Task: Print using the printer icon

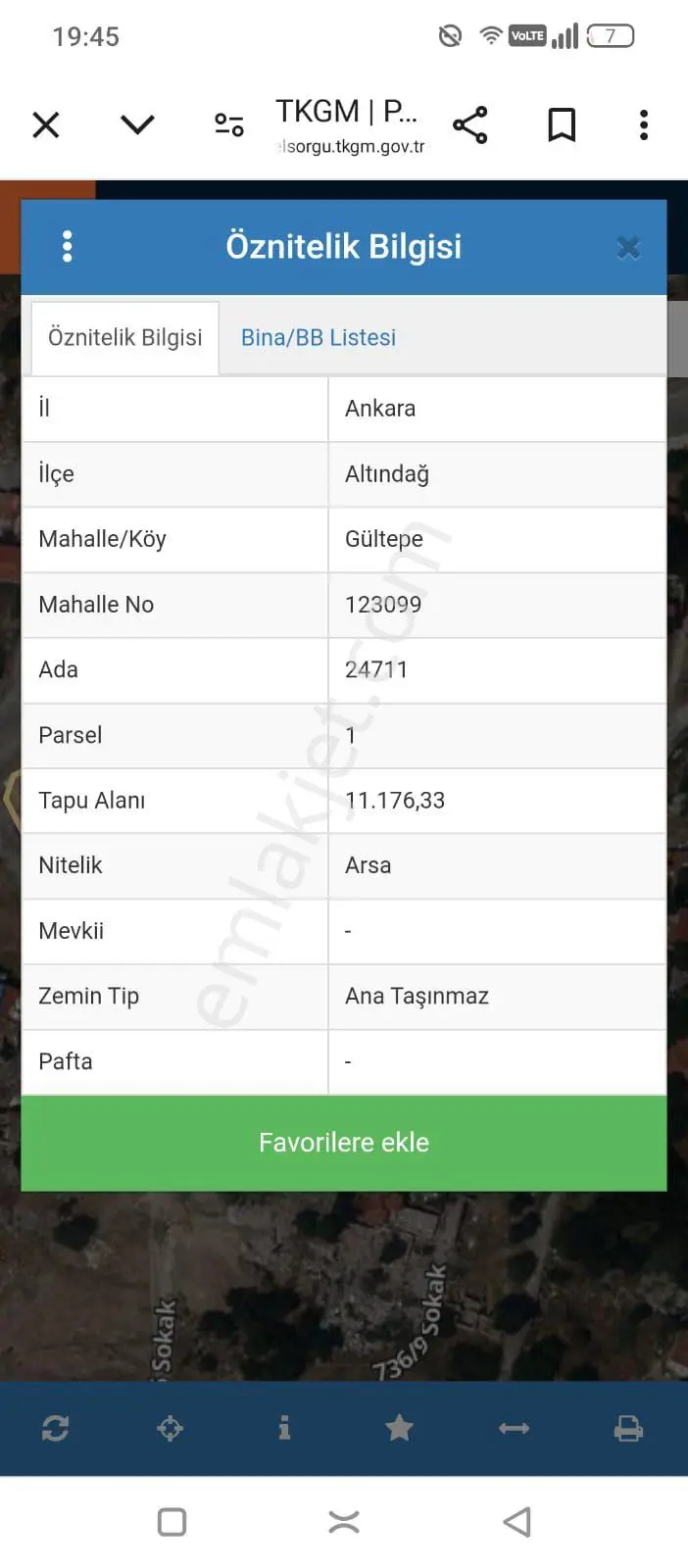Action: point(628,1429)
